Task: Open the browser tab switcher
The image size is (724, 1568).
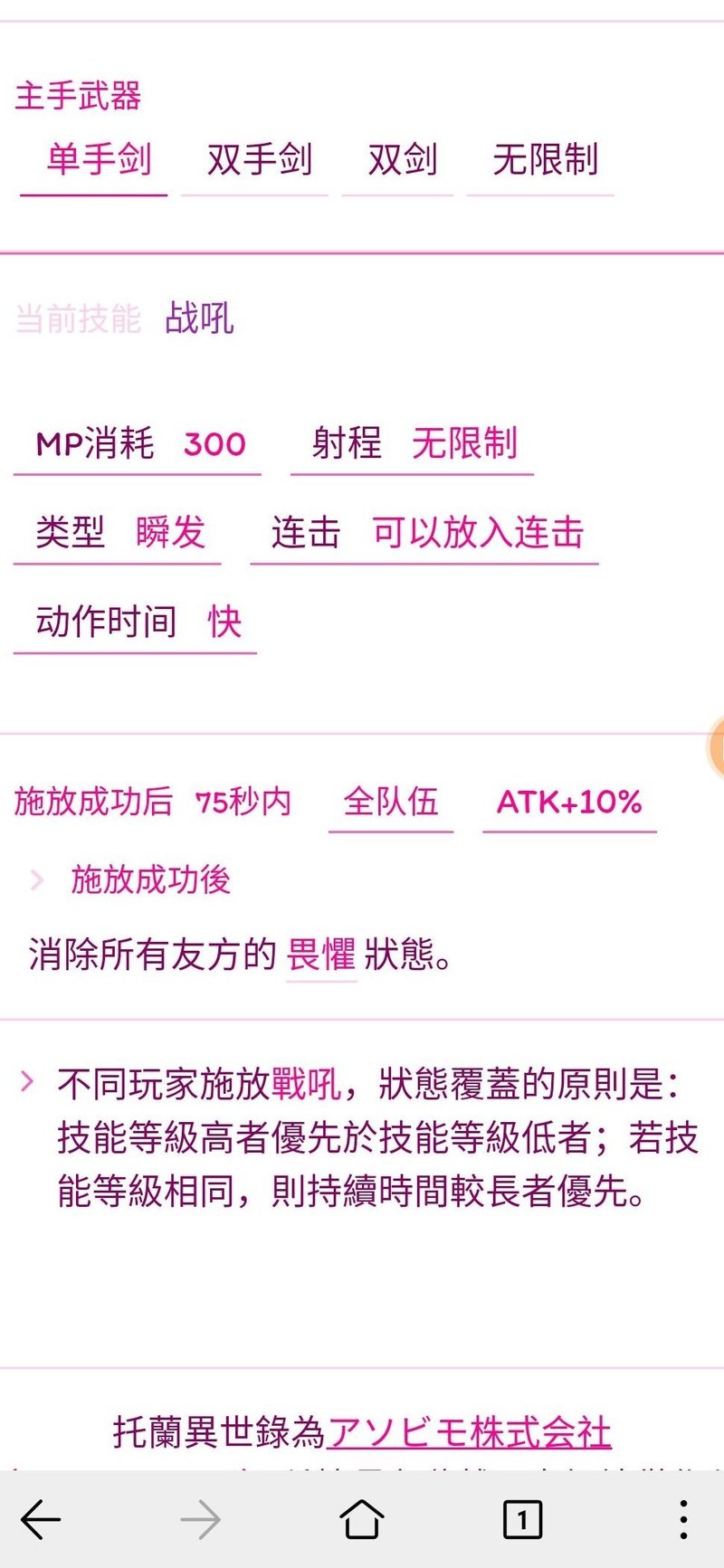Action: [522, 1519]
